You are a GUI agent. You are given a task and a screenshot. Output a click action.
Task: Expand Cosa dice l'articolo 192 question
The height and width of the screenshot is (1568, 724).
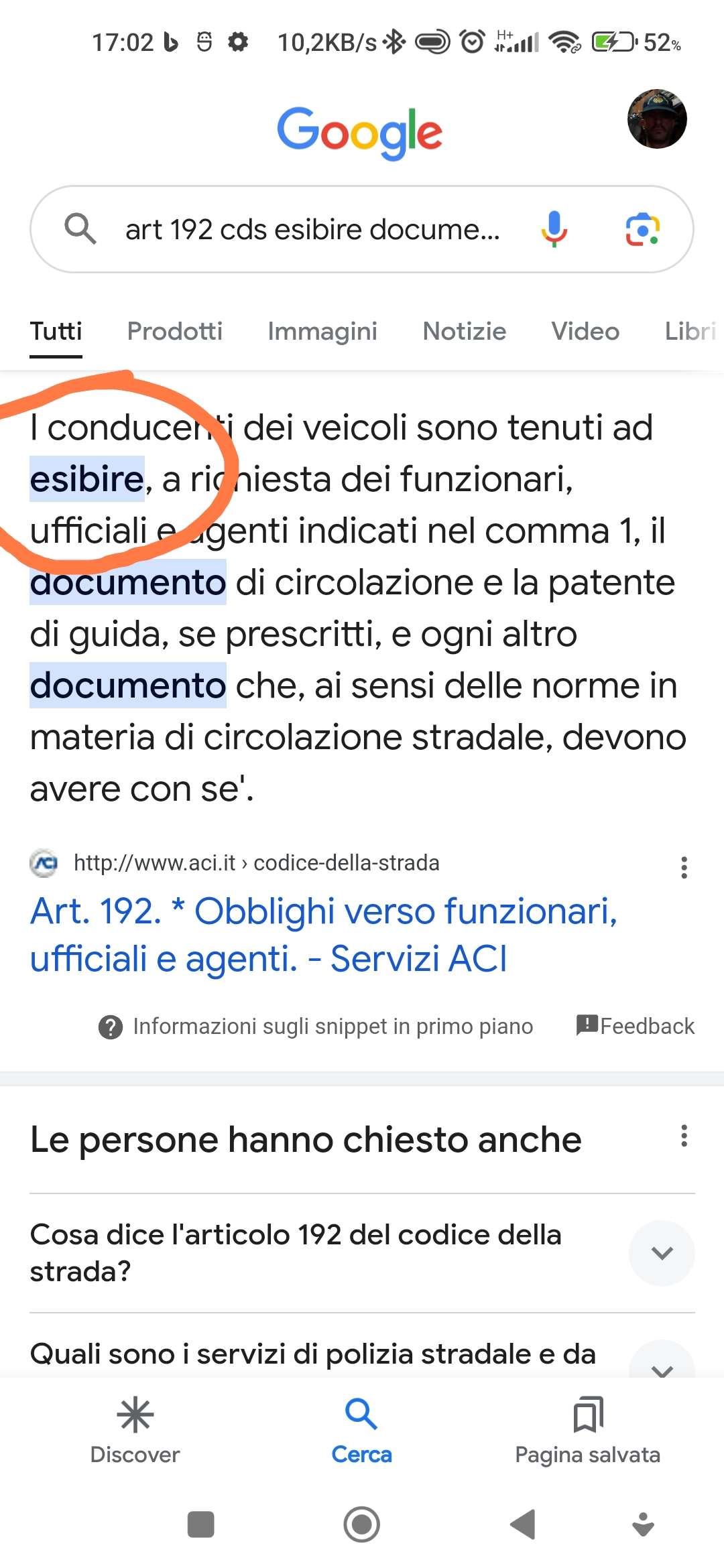[661, 1252]
